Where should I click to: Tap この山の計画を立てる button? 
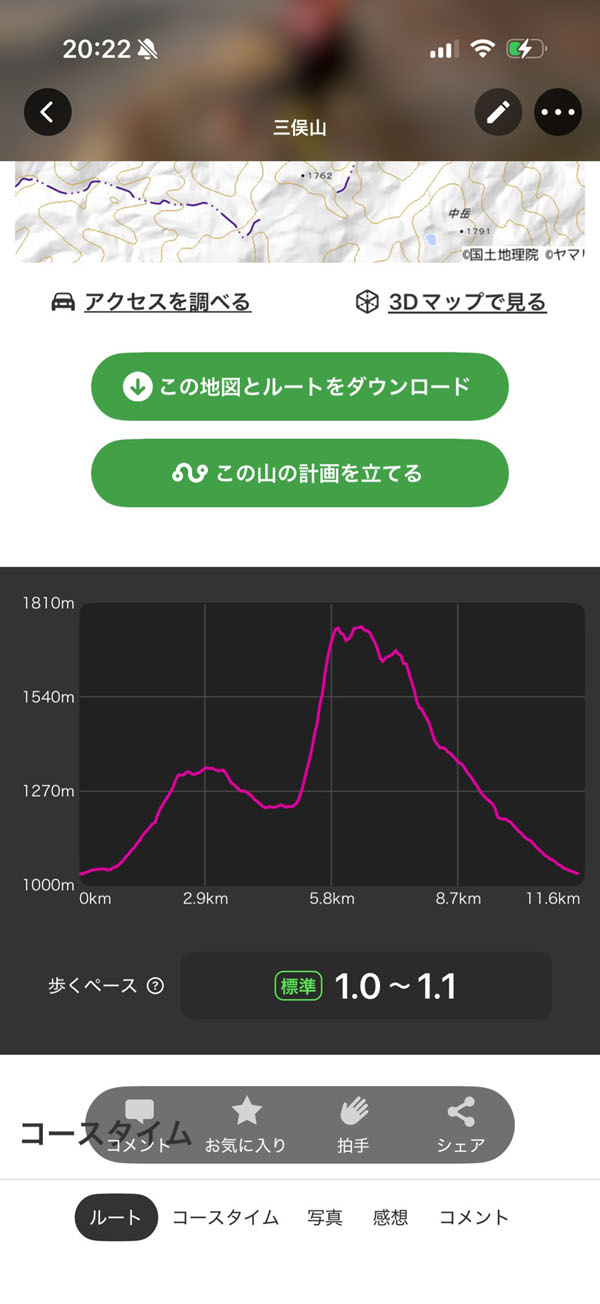[x=300, y=473]
